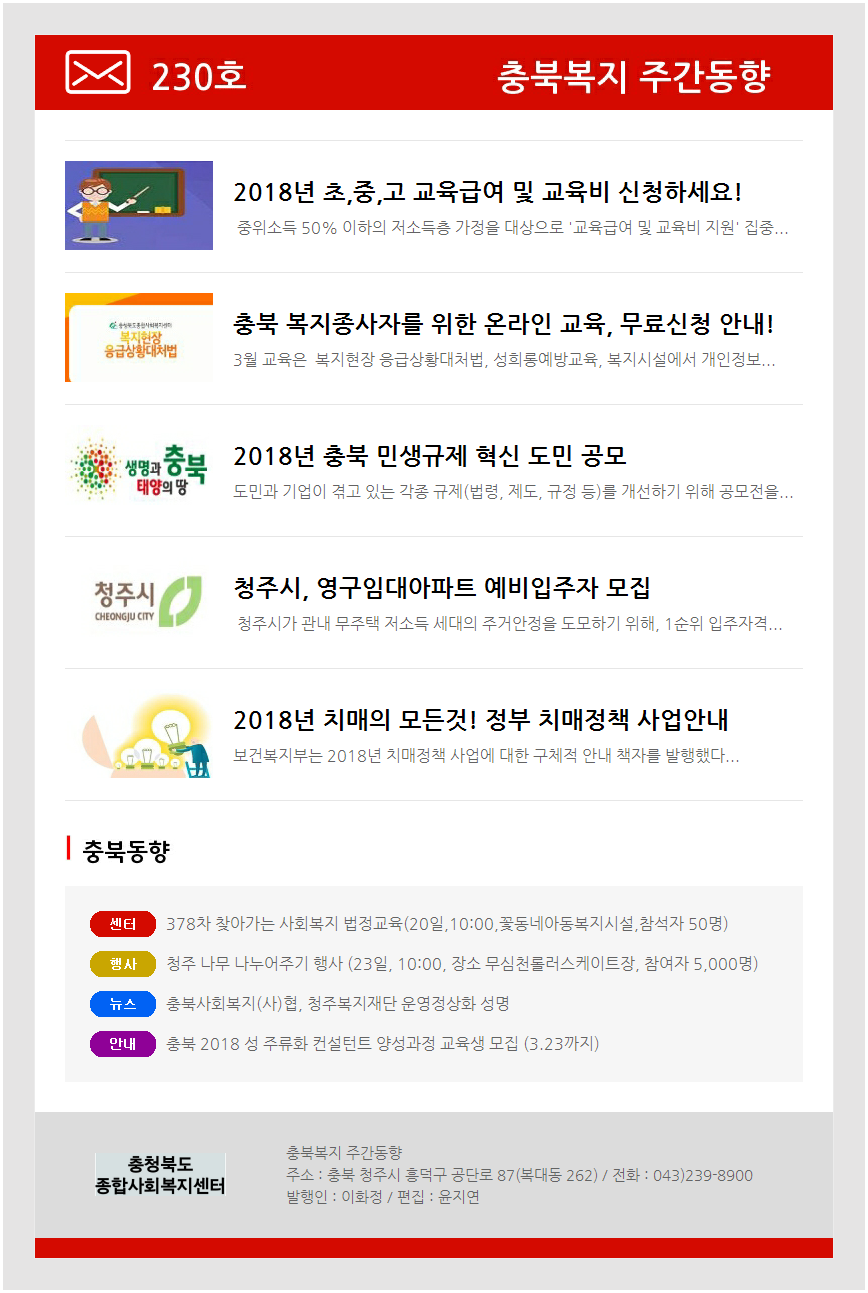Open the 2018년 초,중,고 교육급여 신청 article

coord(487,192)
